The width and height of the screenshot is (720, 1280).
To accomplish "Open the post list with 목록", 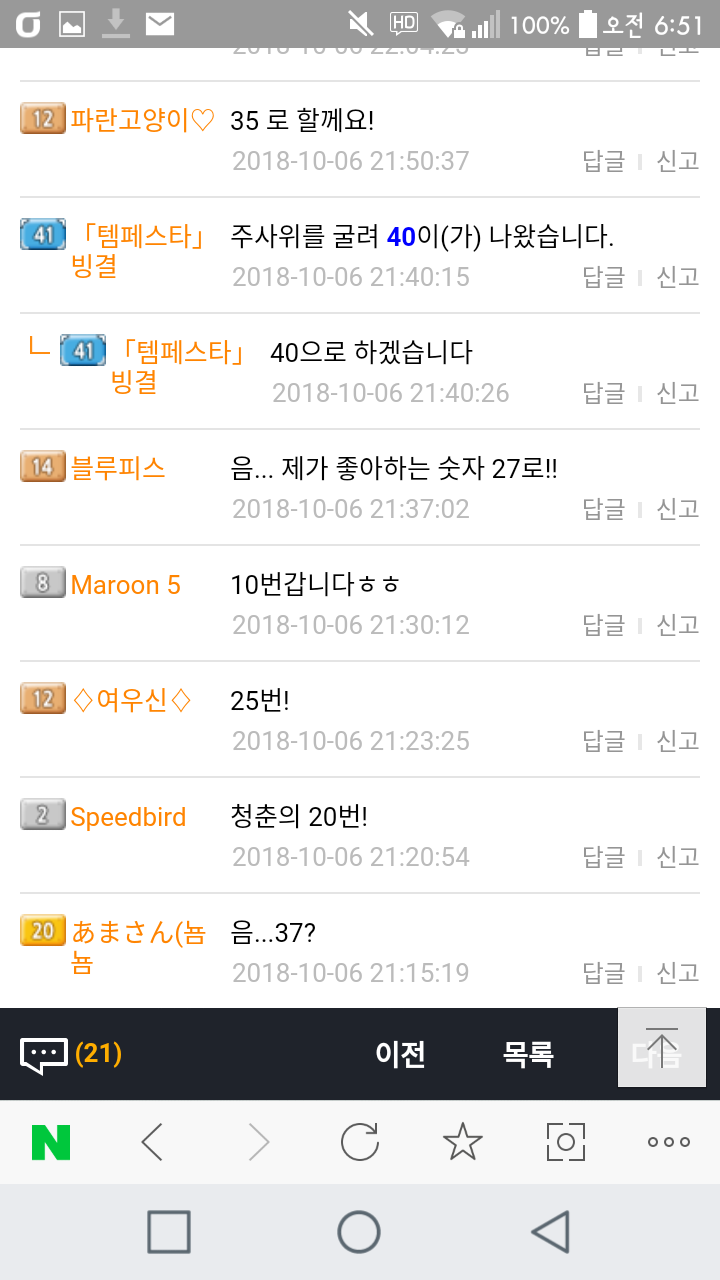I will click(529, 1054).
